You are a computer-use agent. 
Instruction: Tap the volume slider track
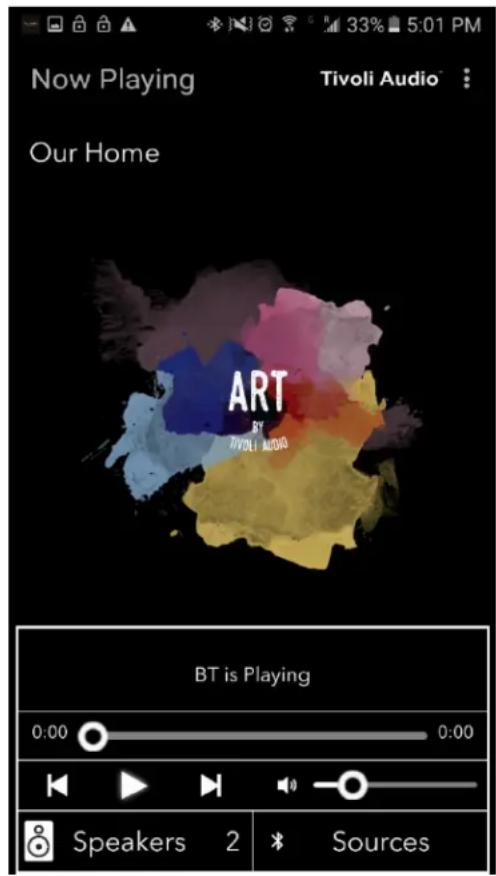pos(395,785)
